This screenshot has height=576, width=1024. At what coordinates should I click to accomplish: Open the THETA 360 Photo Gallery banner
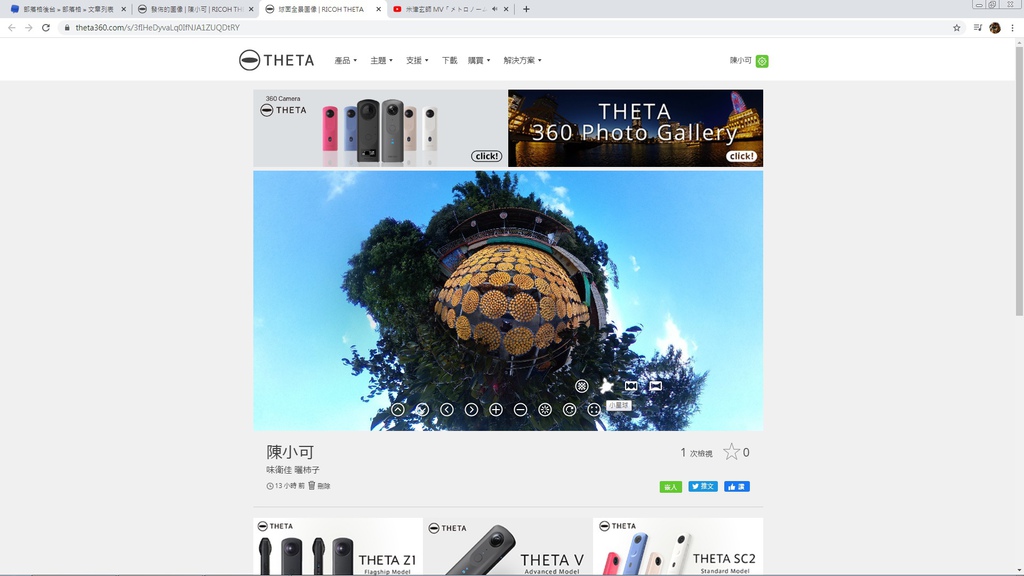tap(635, 128)
